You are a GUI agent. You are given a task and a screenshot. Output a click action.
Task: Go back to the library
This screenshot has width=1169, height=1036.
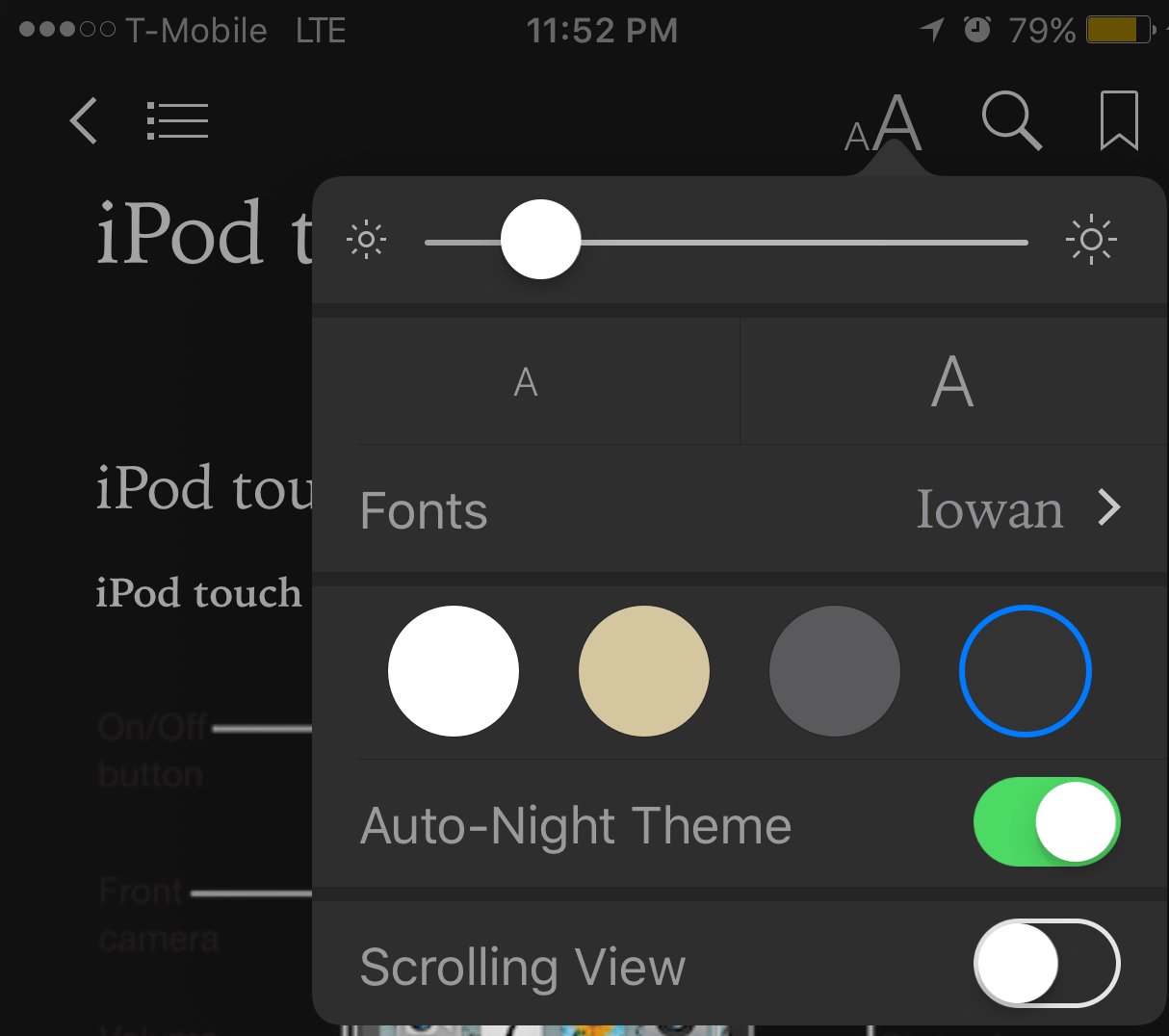84,121
